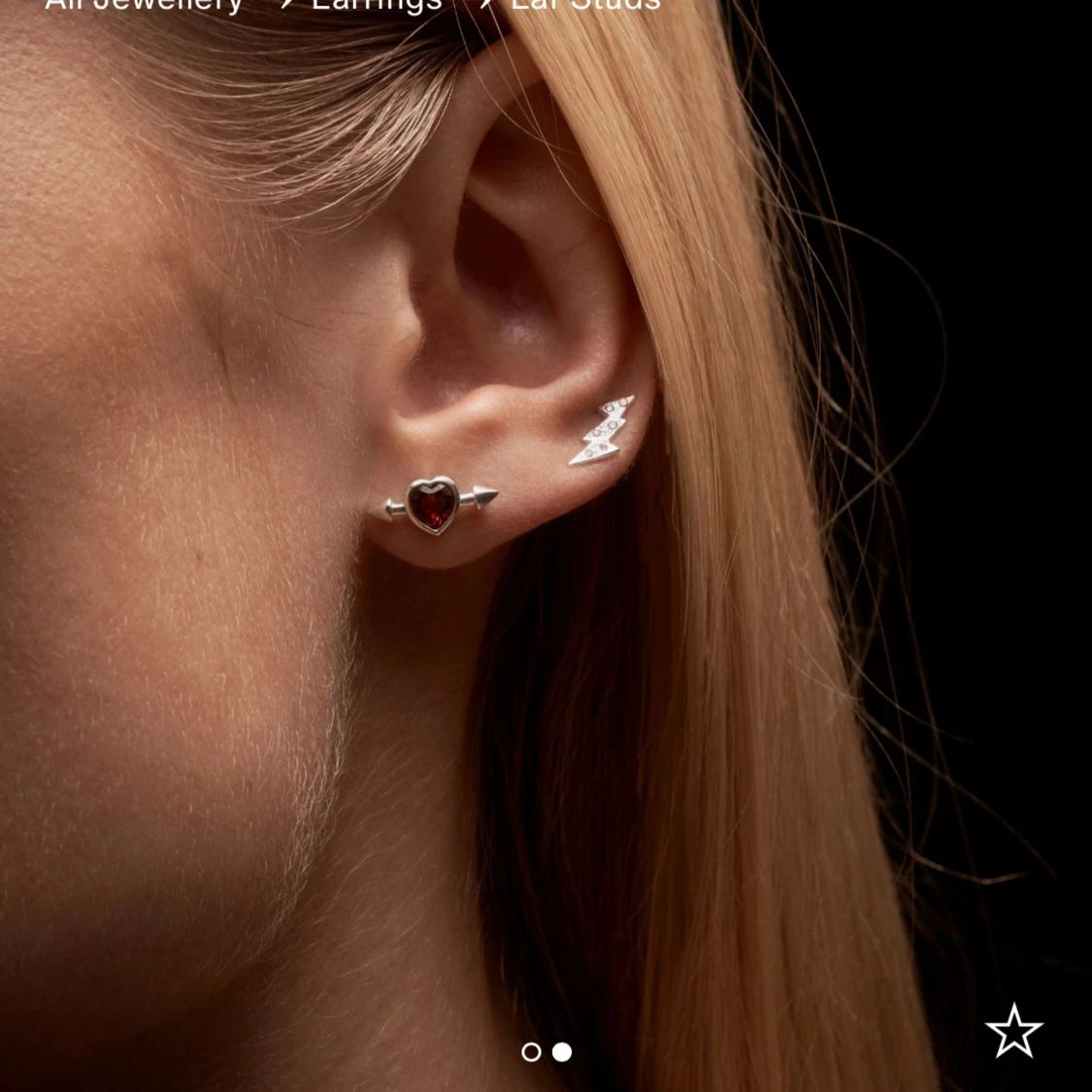Go to the first image indicator dot
Screen dimensions: 1092x1092
531,1052
